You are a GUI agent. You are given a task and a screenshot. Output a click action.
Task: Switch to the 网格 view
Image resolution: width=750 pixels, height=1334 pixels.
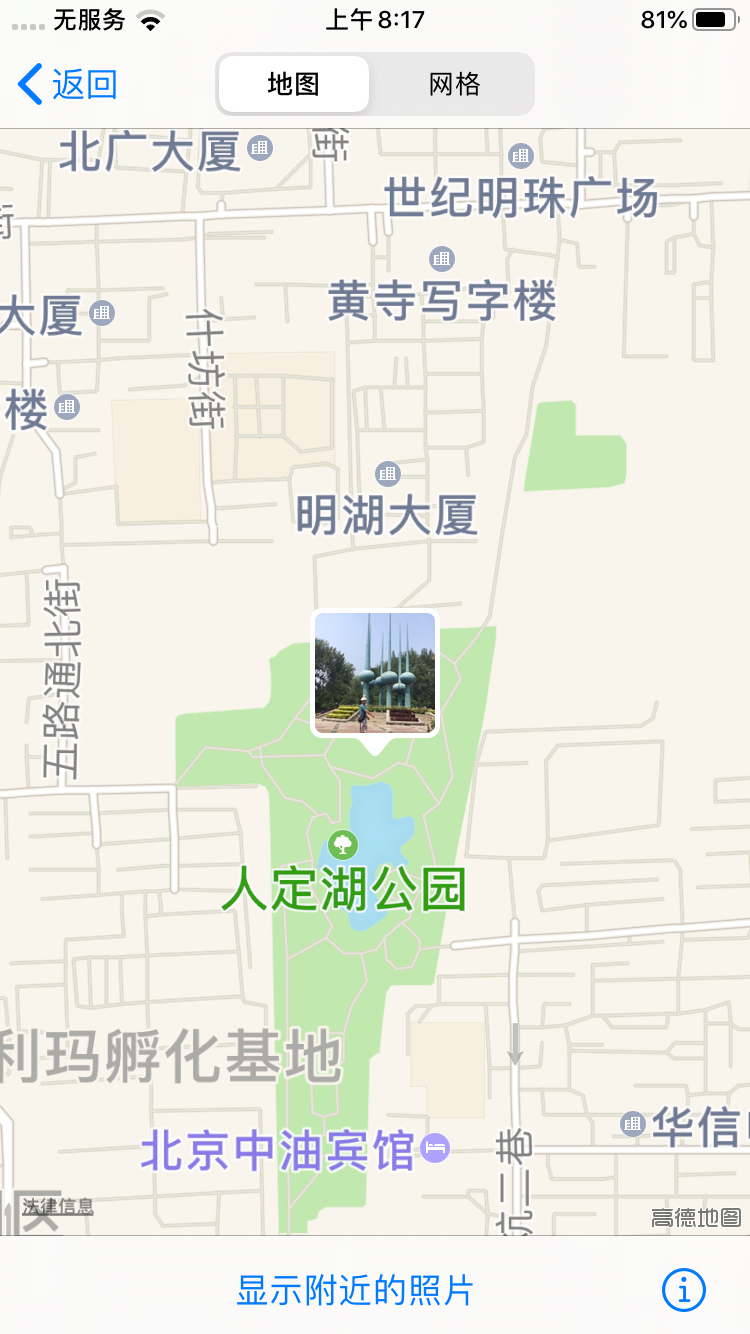pos(454,84)
